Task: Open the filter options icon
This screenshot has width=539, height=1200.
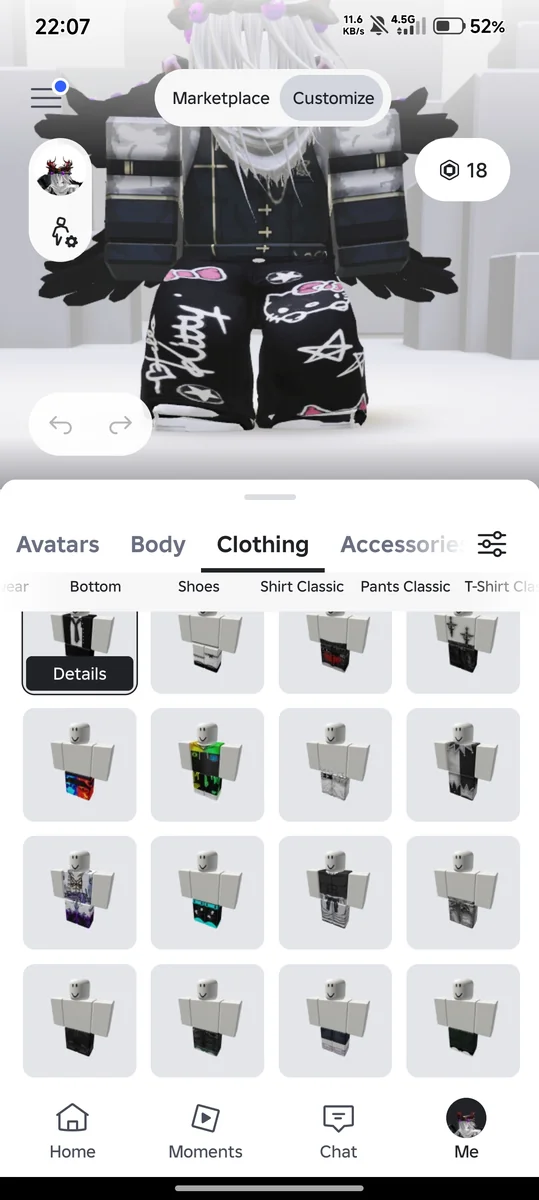Action: click(492, 544)
